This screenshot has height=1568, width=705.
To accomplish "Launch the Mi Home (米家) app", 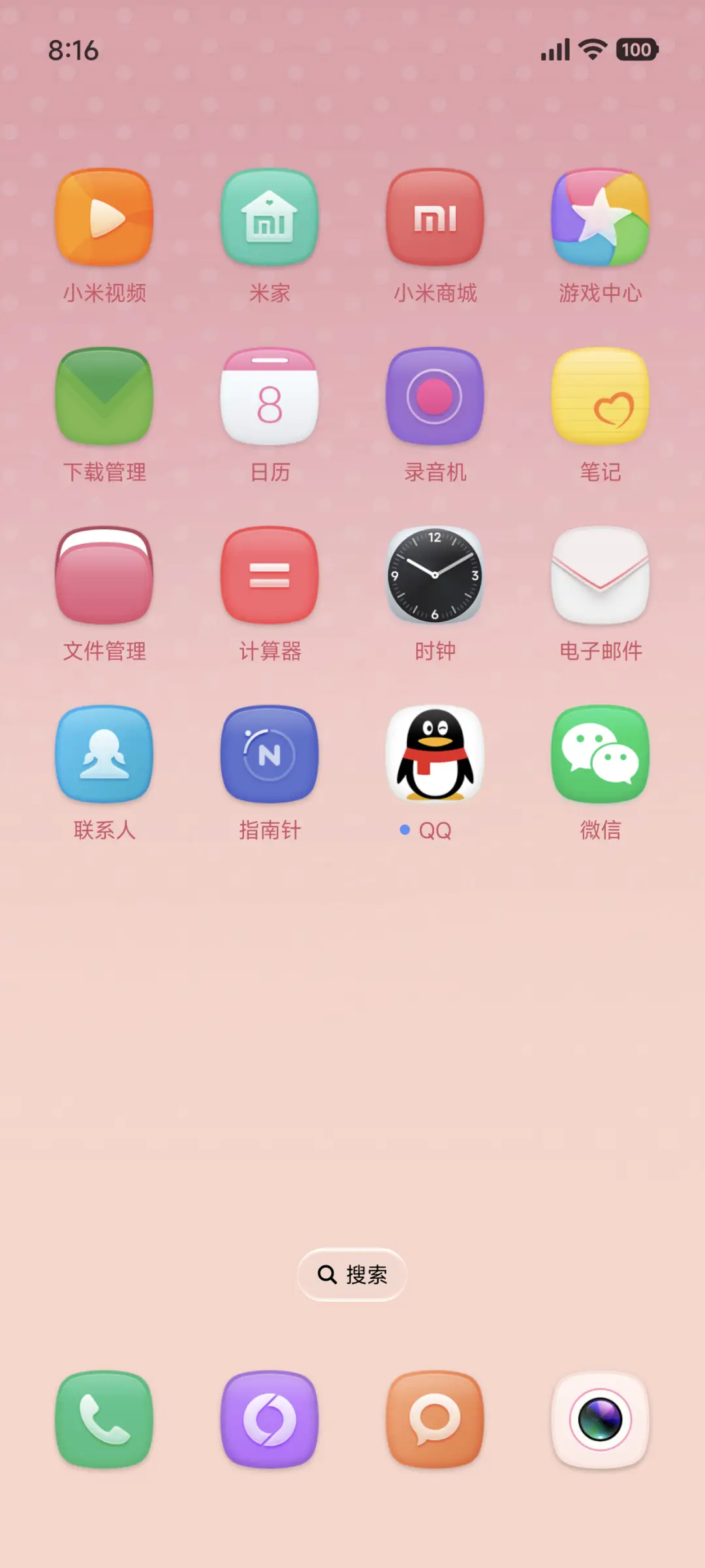I will (270, 219).
